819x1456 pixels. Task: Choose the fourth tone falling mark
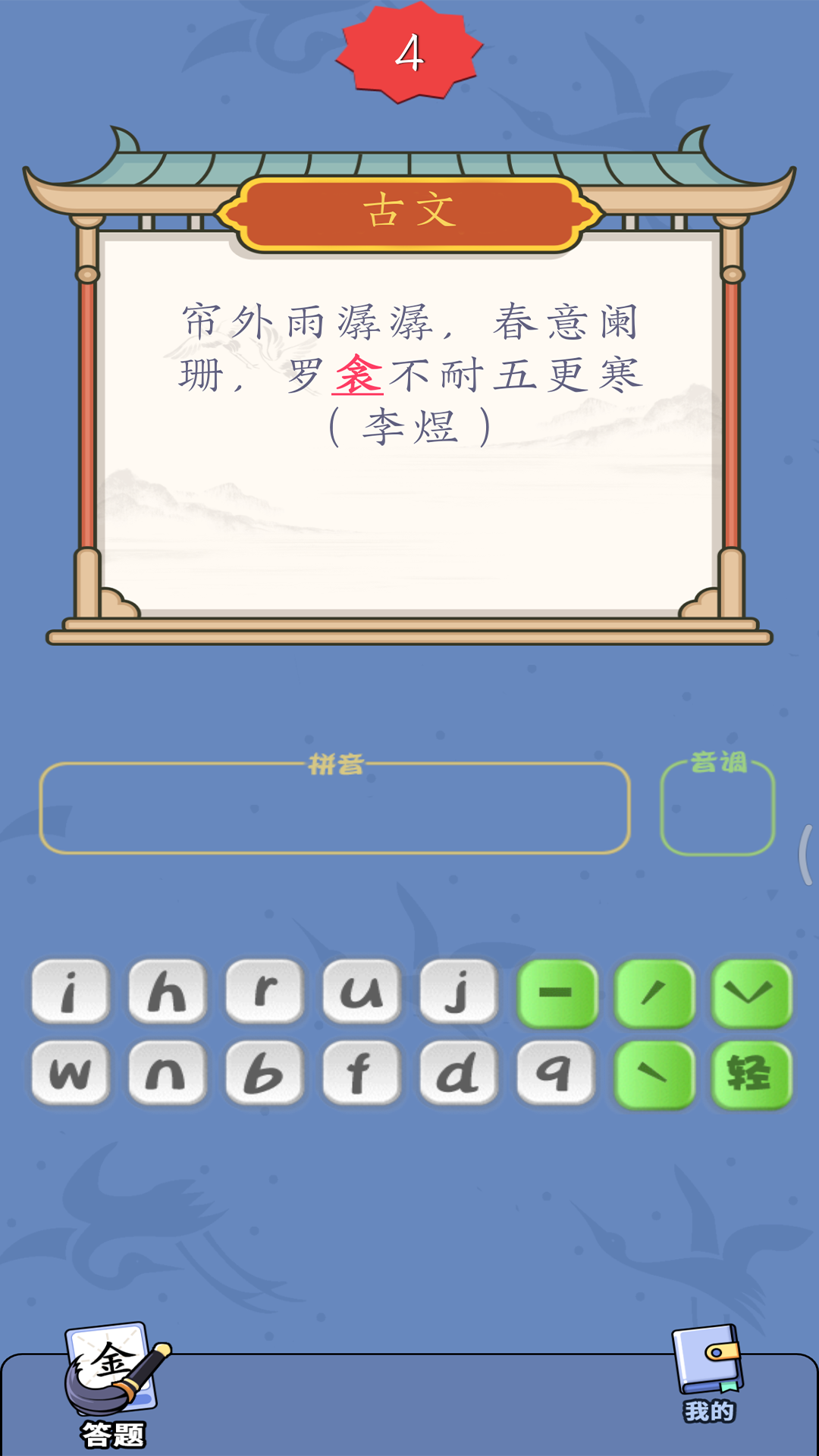(x=654, y=1074)
